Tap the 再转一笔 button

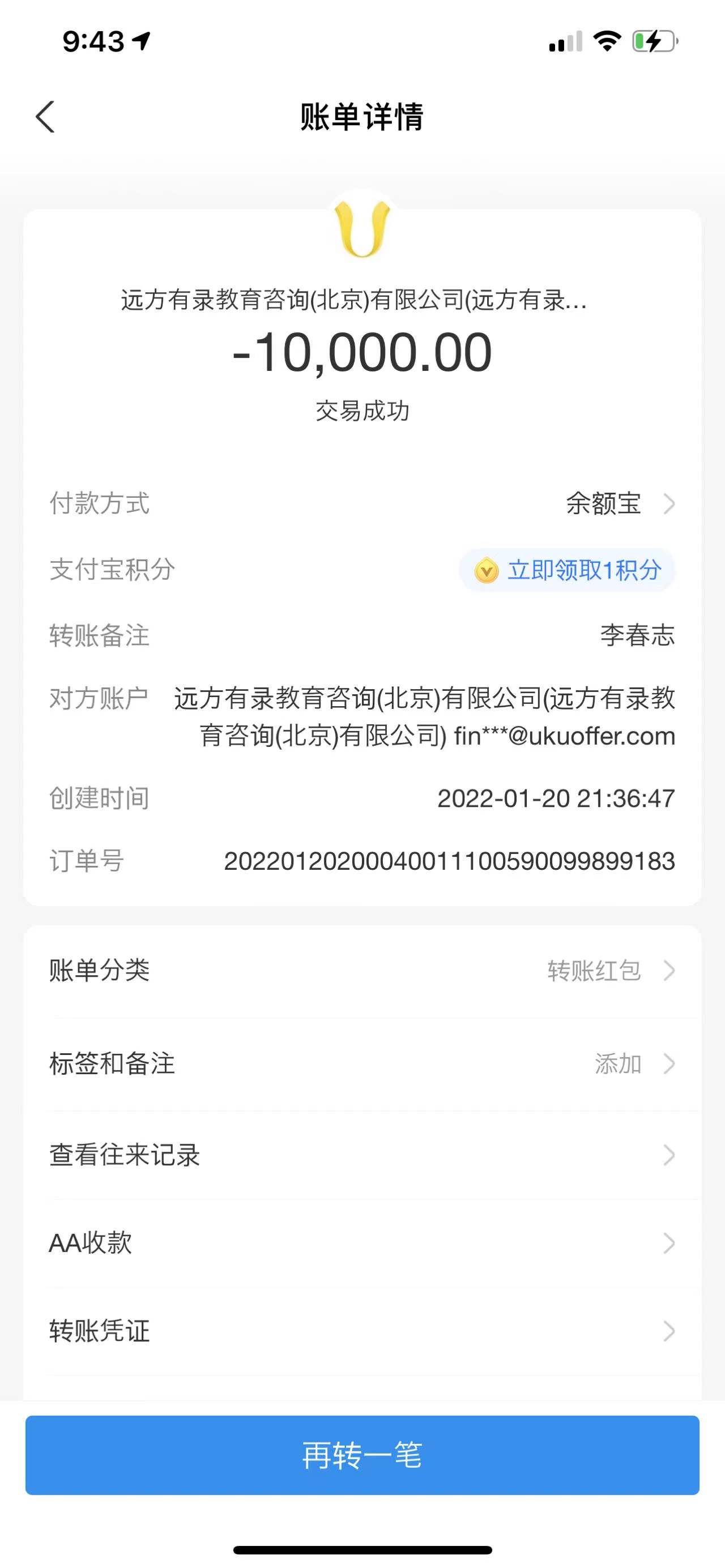[362, 1455]
